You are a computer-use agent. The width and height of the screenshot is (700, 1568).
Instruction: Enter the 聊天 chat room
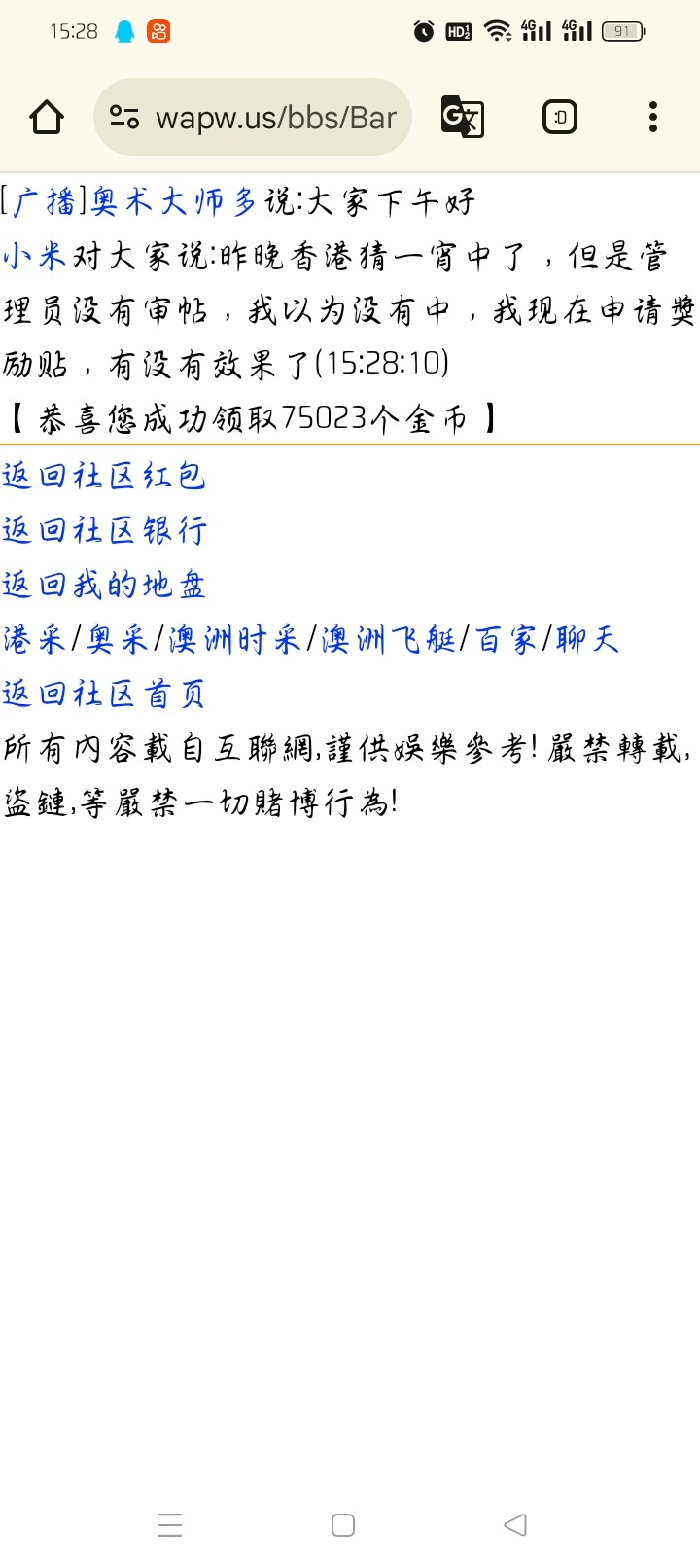pyautogui.click(x=587, y=639)
